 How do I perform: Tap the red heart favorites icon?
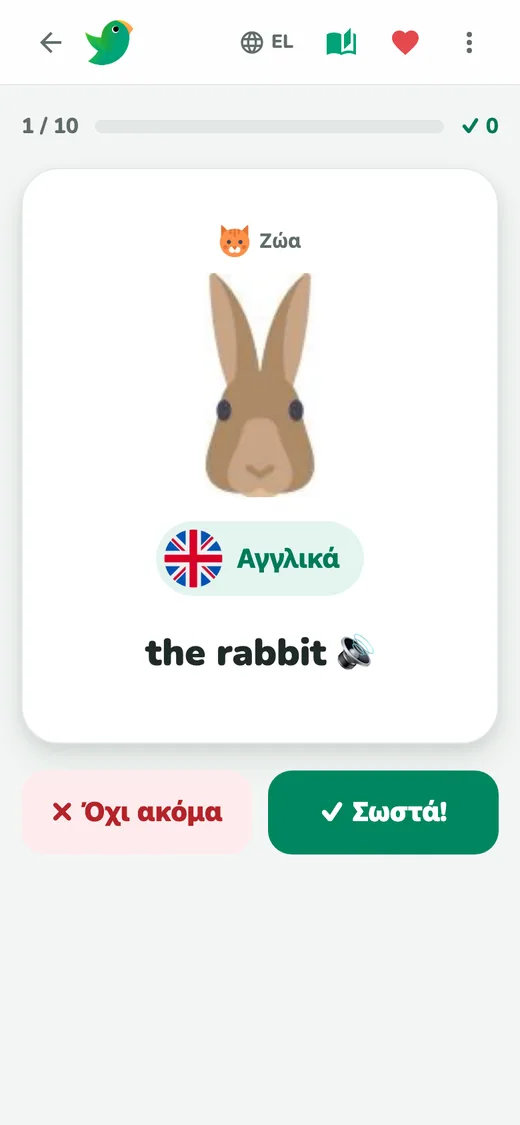(405, 43)
